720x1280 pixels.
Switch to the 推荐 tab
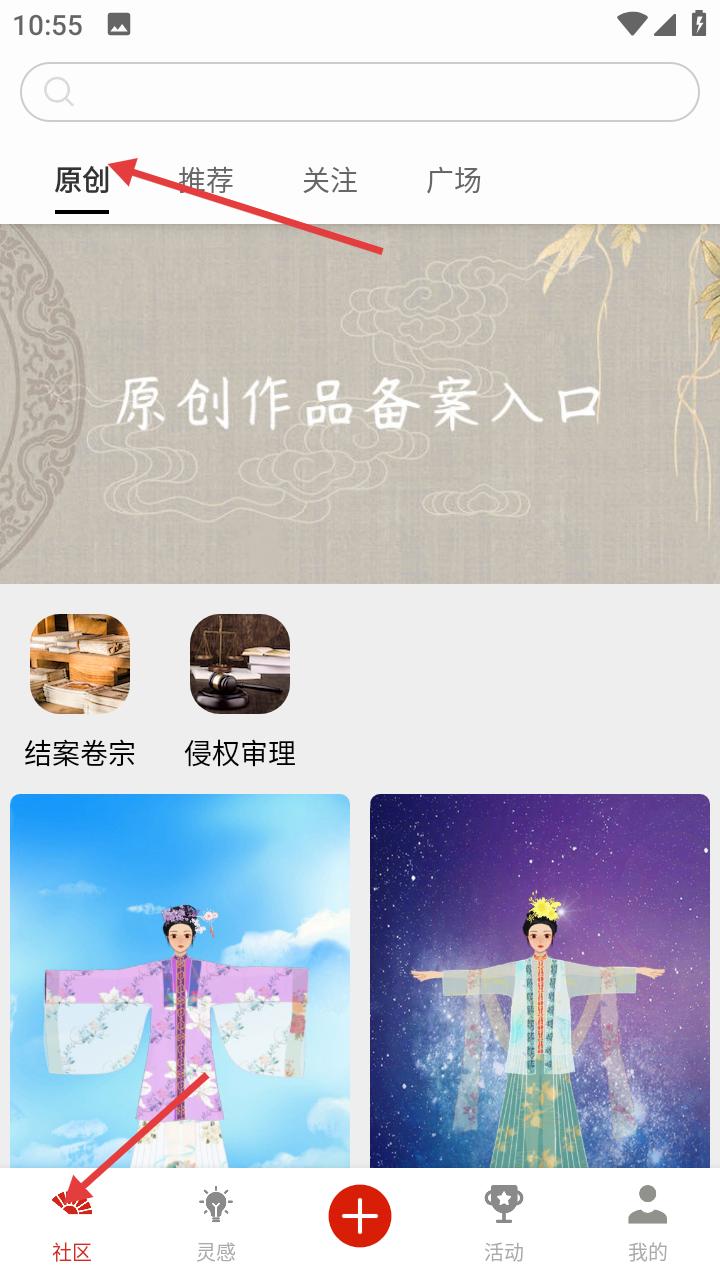tap(206, 181)
